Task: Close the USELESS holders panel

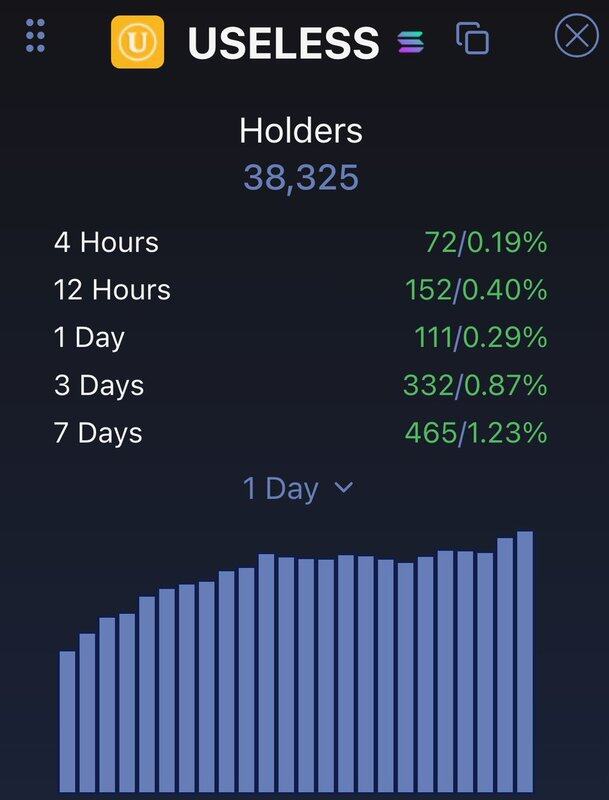Action: tap(576, 37)
